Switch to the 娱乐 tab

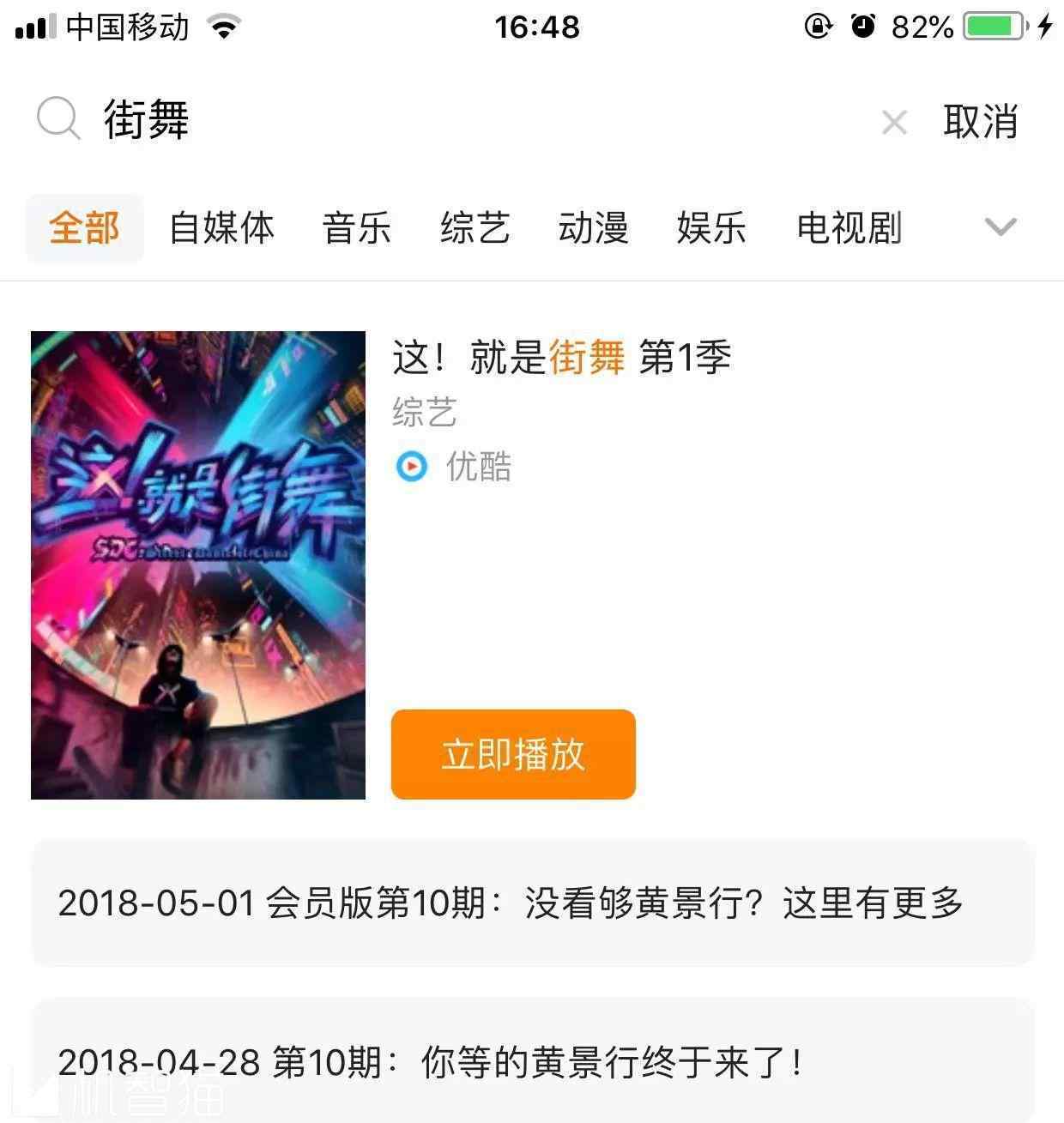(x=711, y=228)
